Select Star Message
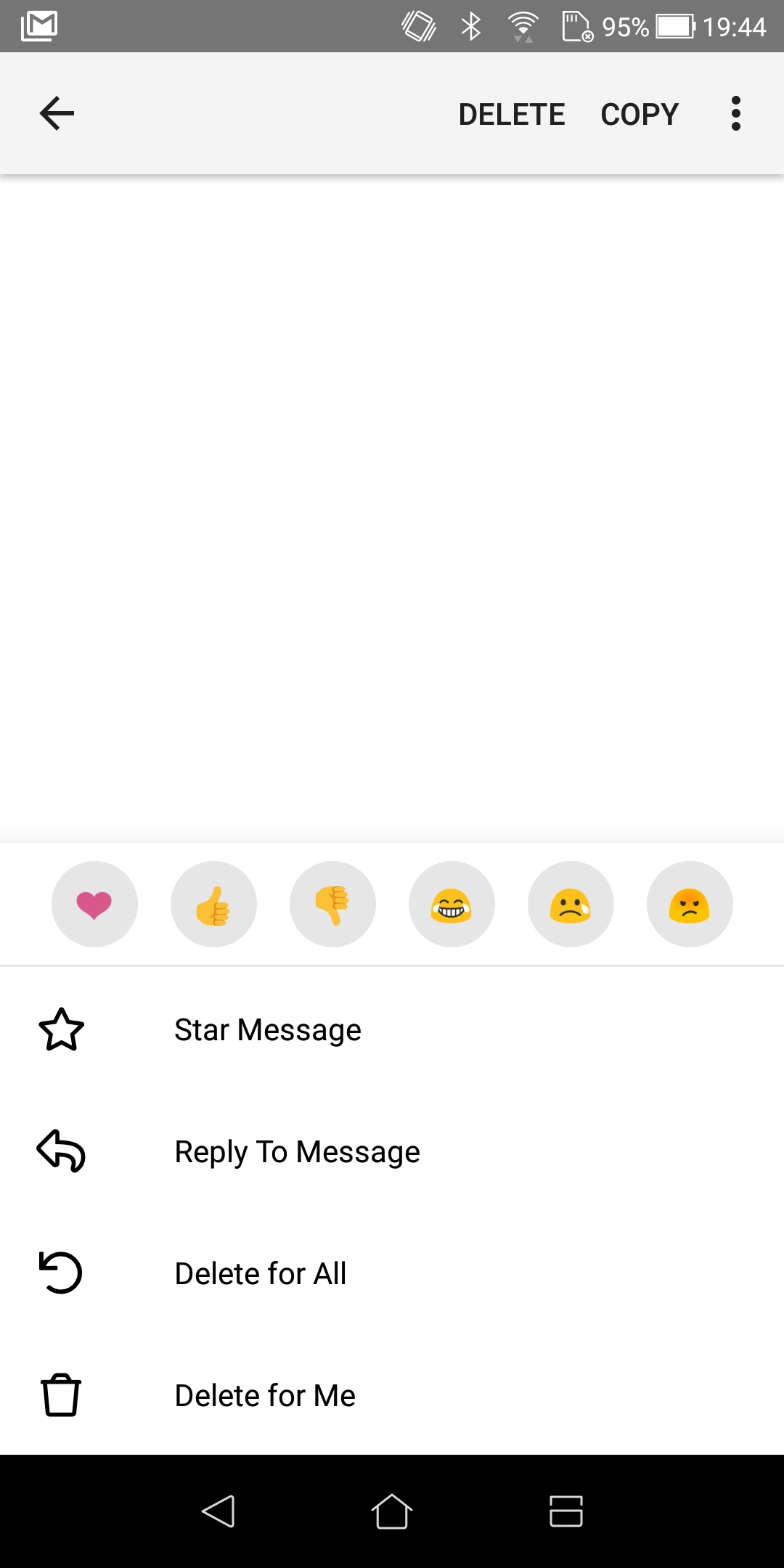784x1568 pixels. [392, 1029]
